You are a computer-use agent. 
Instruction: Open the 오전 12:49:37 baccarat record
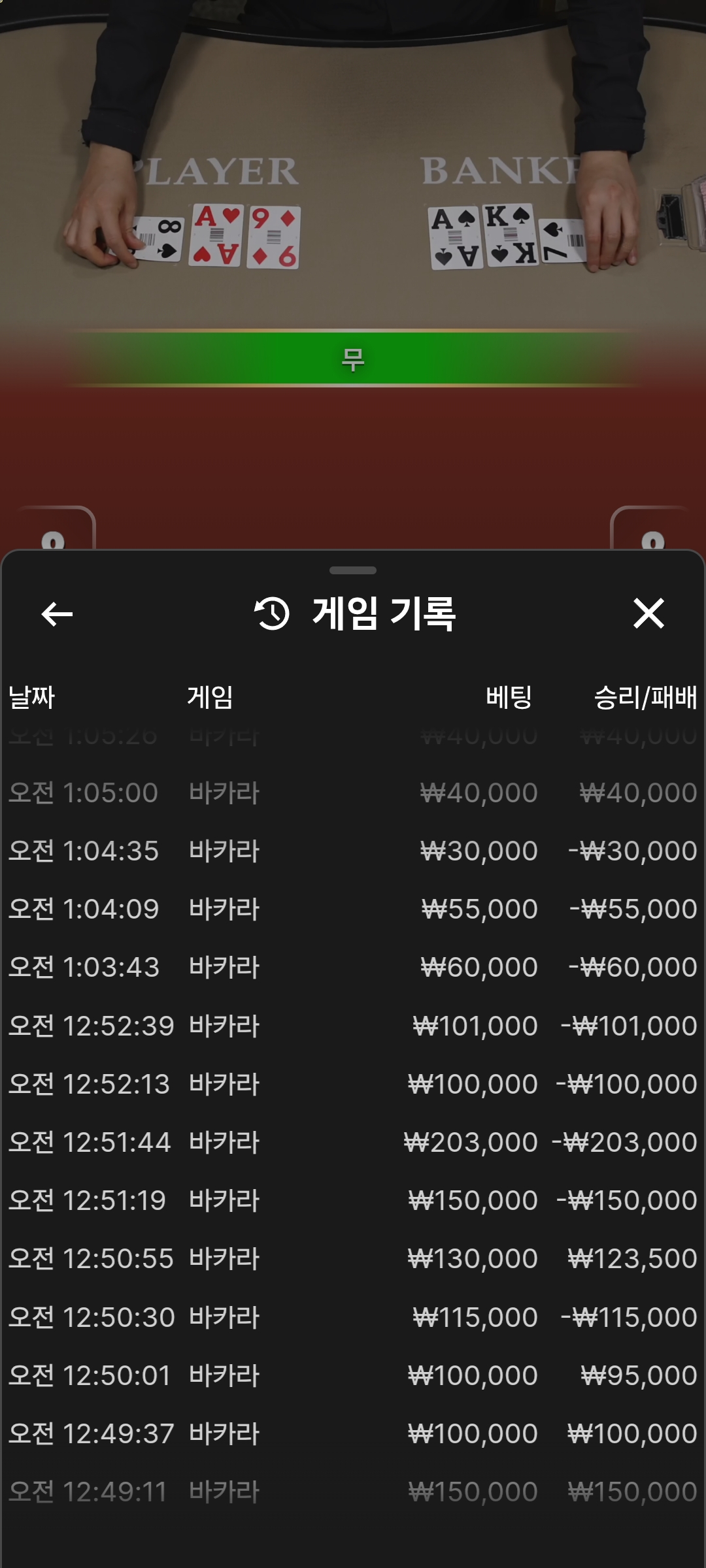(353, 1433)
